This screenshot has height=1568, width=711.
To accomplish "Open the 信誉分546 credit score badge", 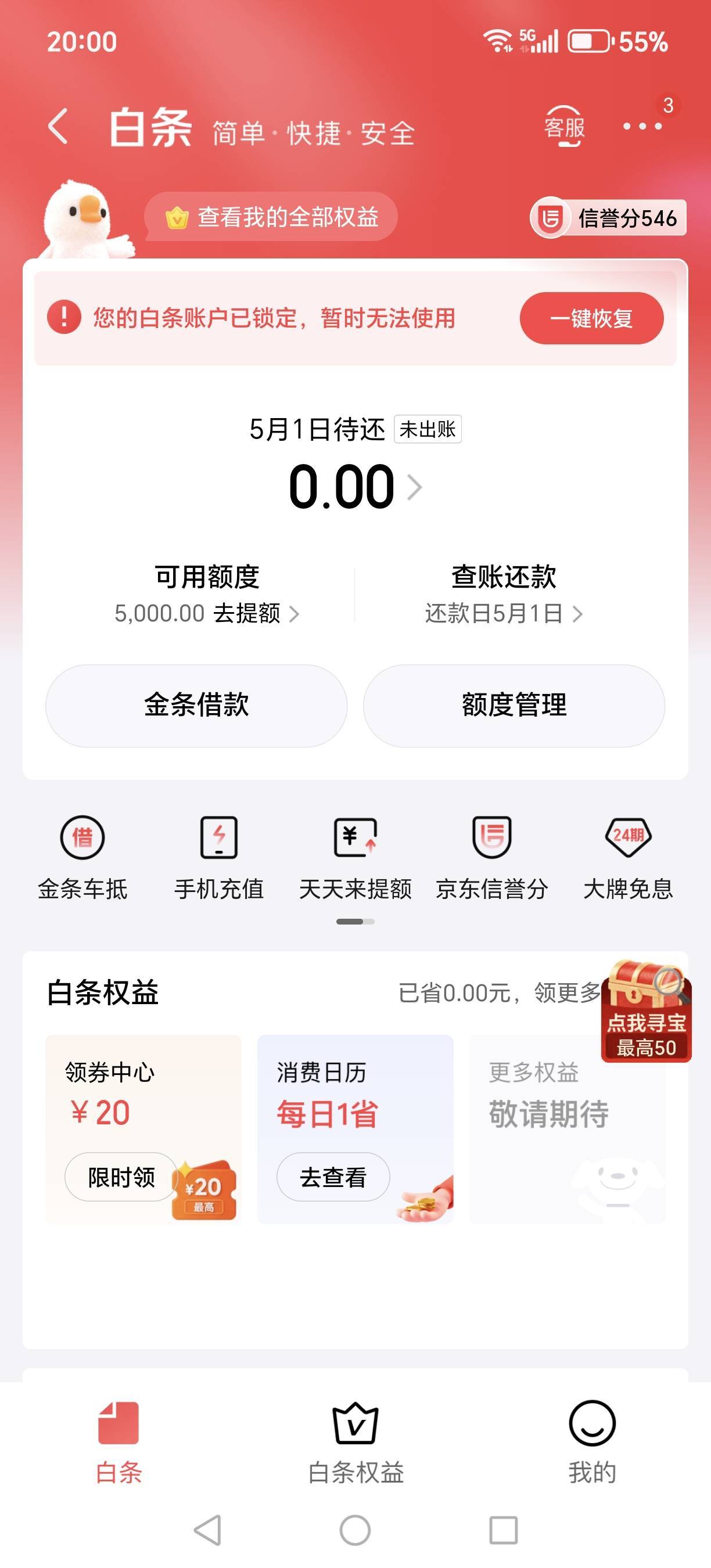I will pyautogui.click(x=609, y=217).
